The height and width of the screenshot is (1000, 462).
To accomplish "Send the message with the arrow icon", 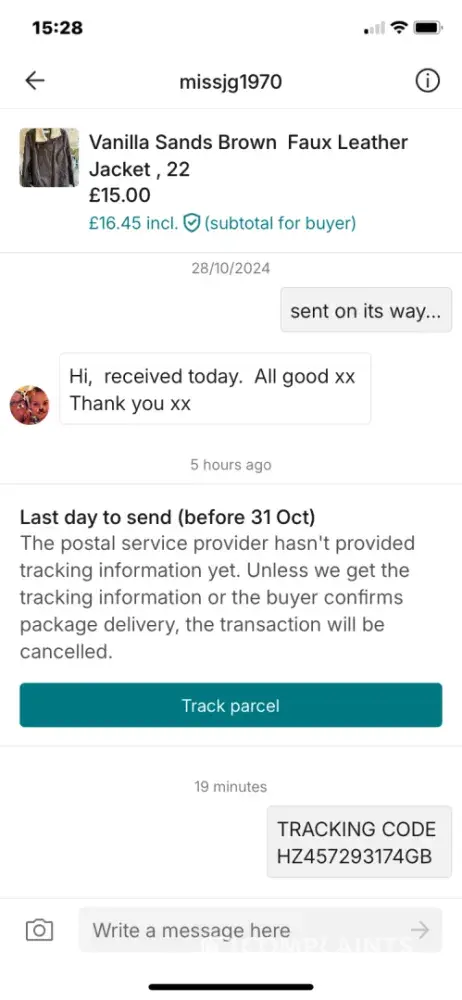I will tap(419, 930).
